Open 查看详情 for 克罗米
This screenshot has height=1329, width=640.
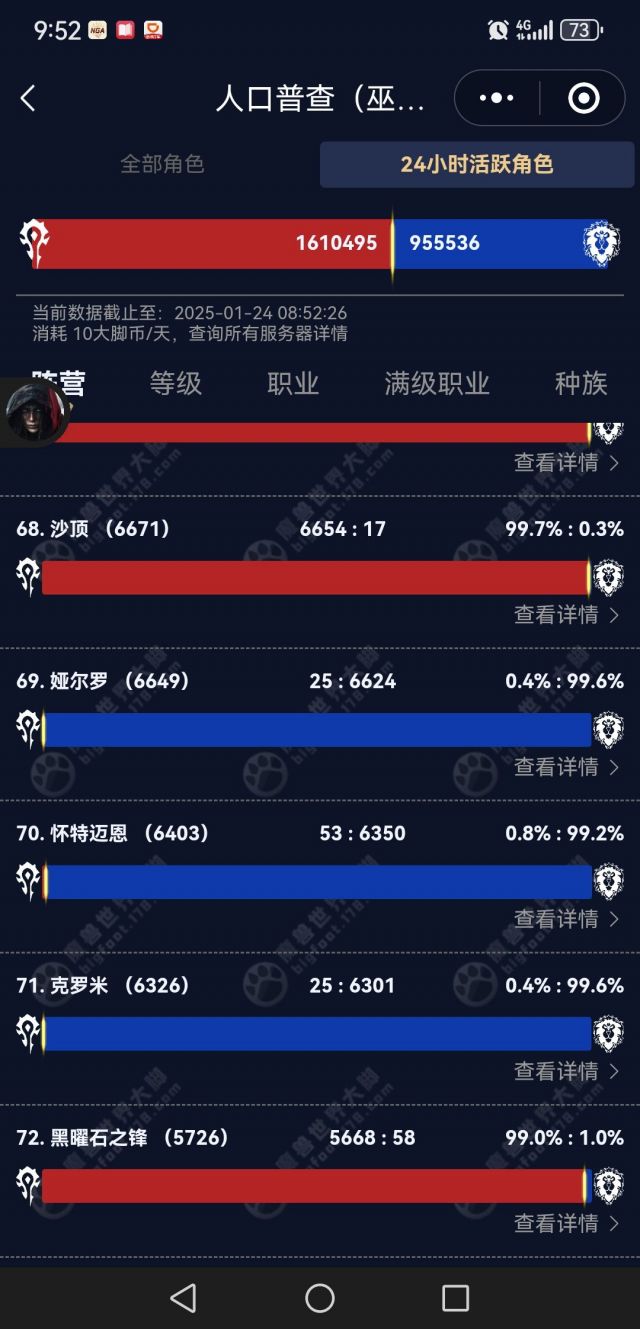(x=566, y=1071)
